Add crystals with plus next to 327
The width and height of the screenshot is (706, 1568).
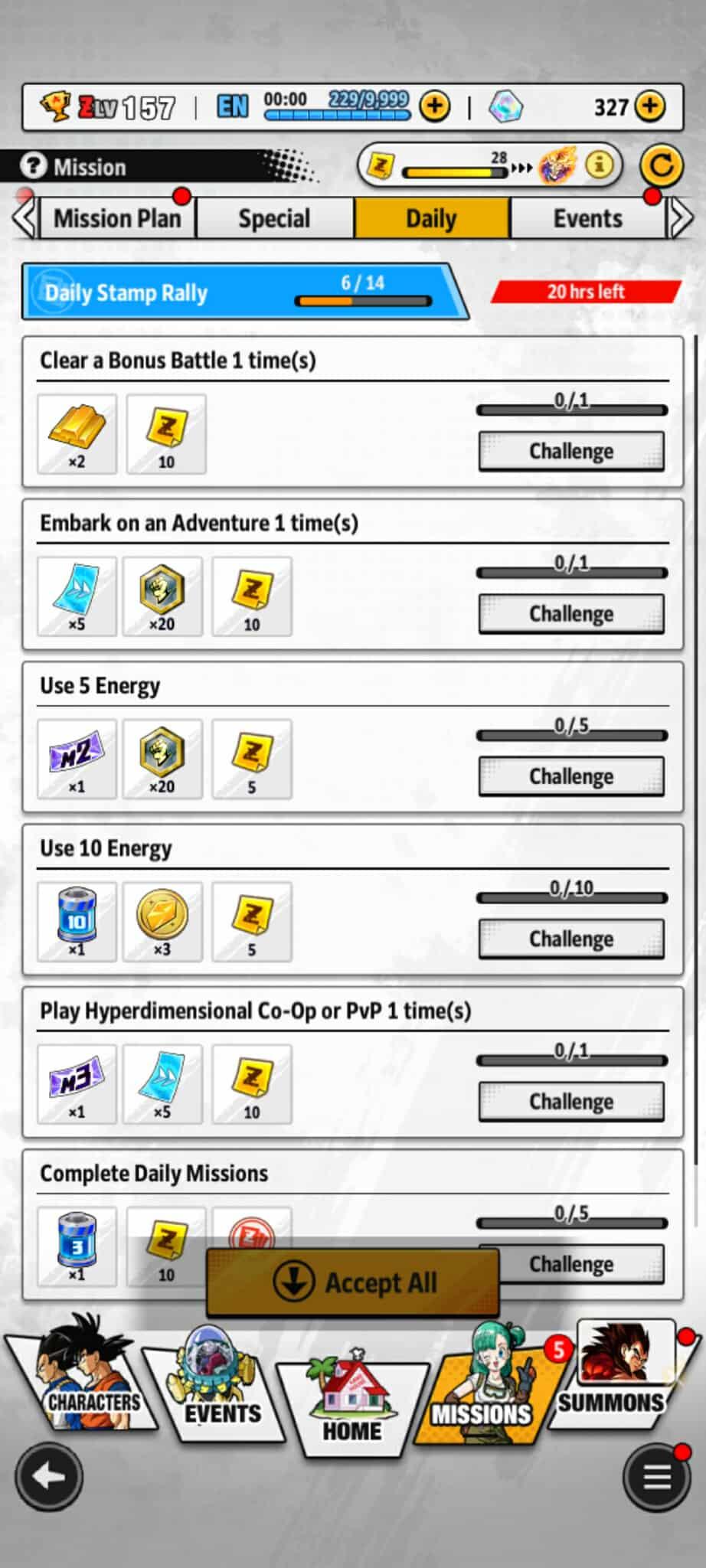(650, 106)
